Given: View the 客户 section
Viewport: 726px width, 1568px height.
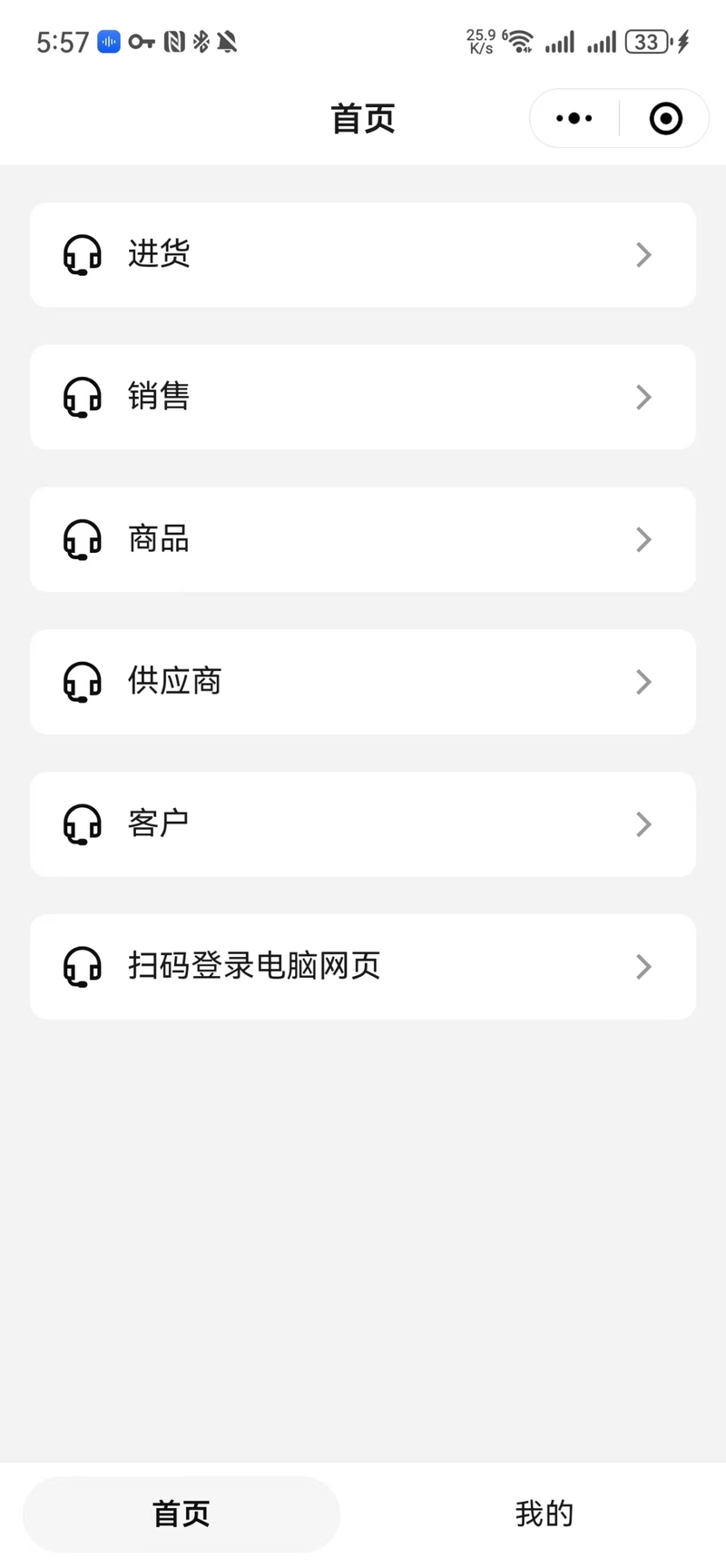Looking at the screenshot, I should click(x=363, y=824).
